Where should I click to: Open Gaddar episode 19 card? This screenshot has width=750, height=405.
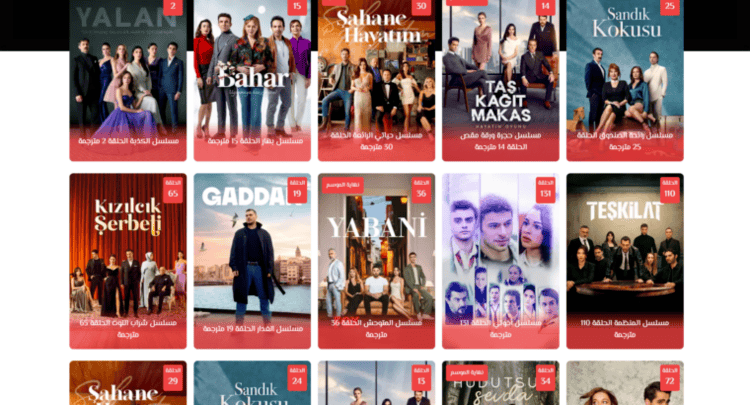(x=252, y=260)
